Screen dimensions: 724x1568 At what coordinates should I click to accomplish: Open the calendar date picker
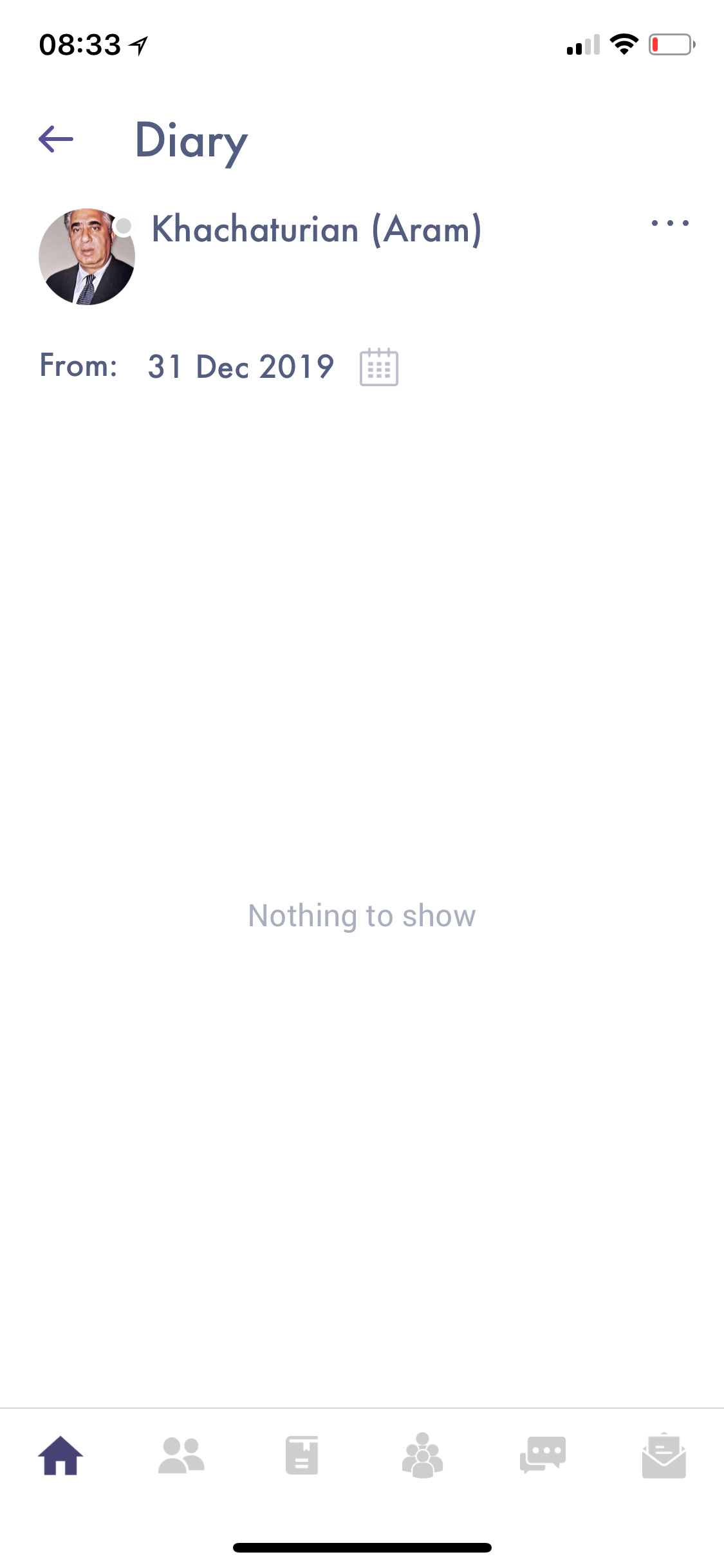378,368
